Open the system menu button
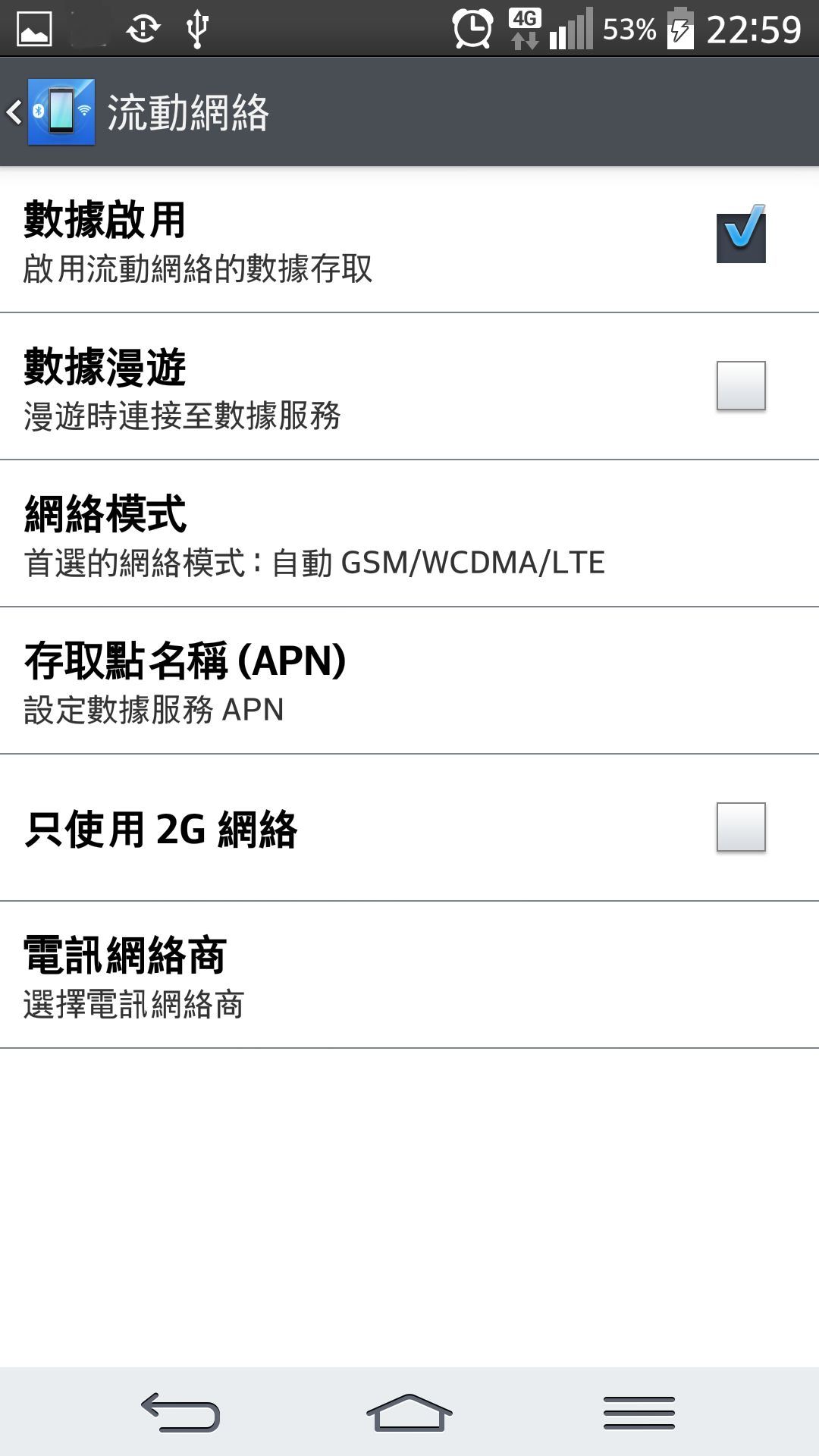This screenshot has width=819, height=1456. [639, 1413]
